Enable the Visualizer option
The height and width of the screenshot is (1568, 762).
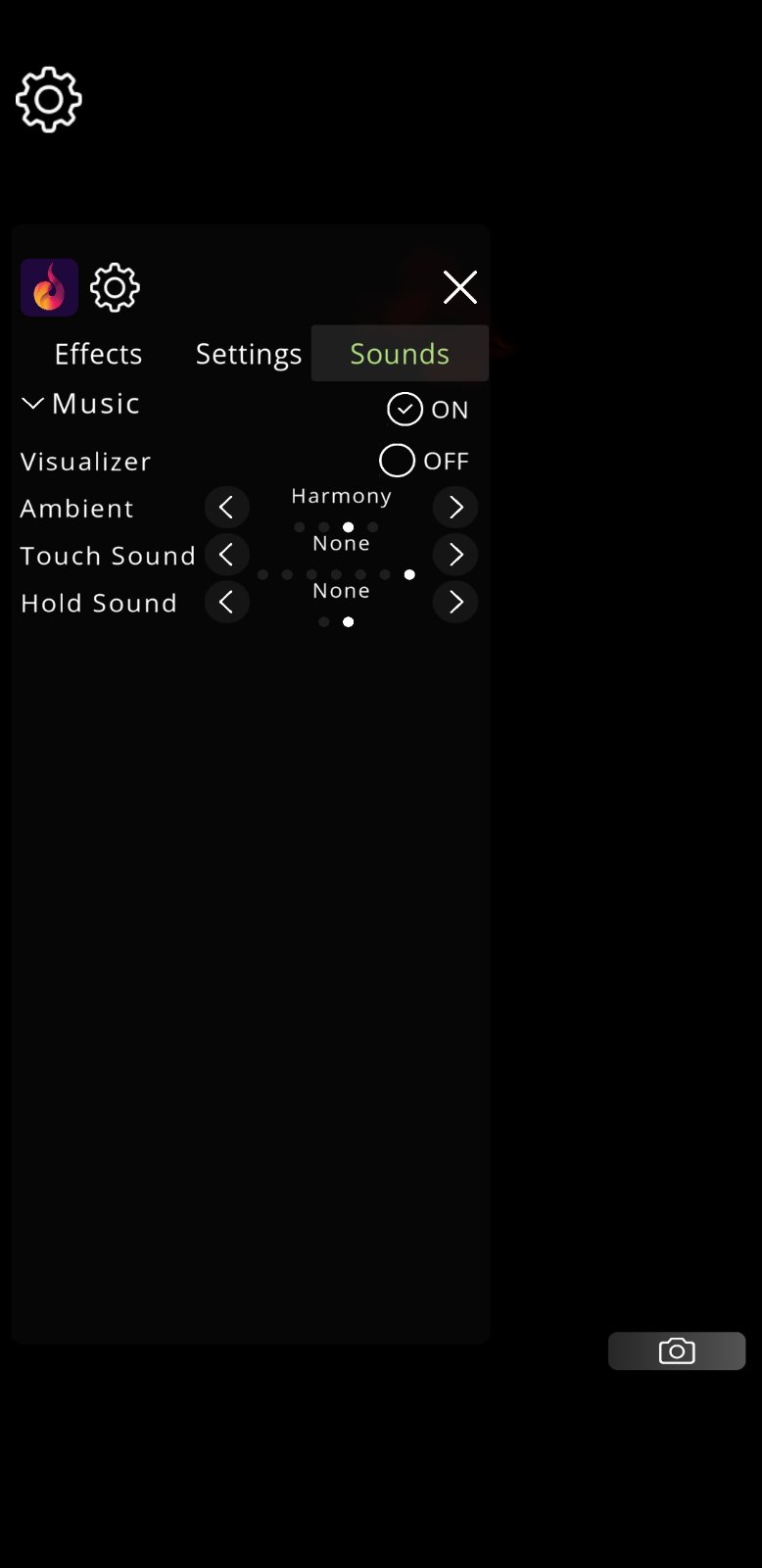[397, 461]
